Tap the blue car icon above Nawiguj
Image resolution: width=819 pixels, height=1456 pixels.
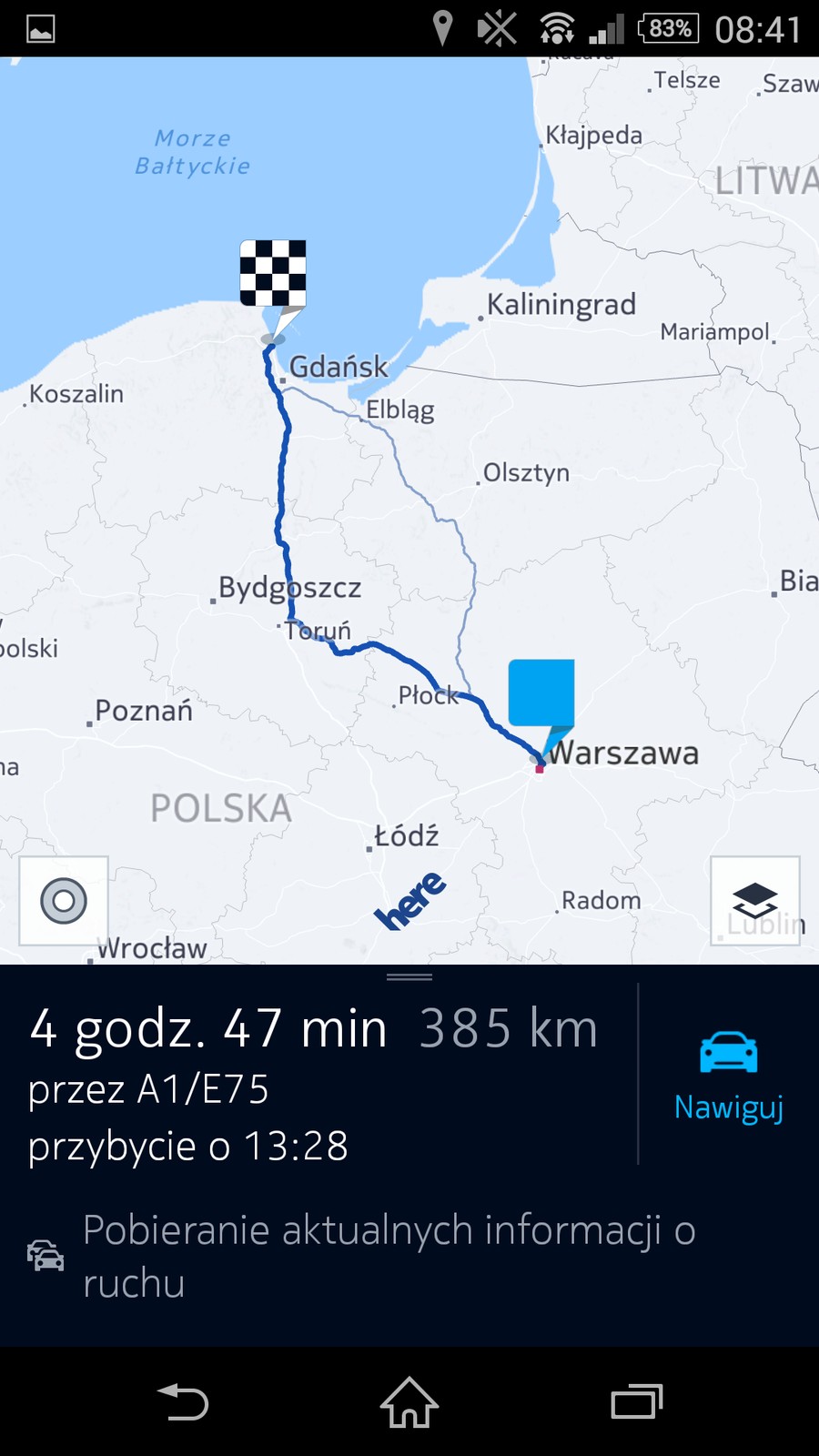[727, 1051]
